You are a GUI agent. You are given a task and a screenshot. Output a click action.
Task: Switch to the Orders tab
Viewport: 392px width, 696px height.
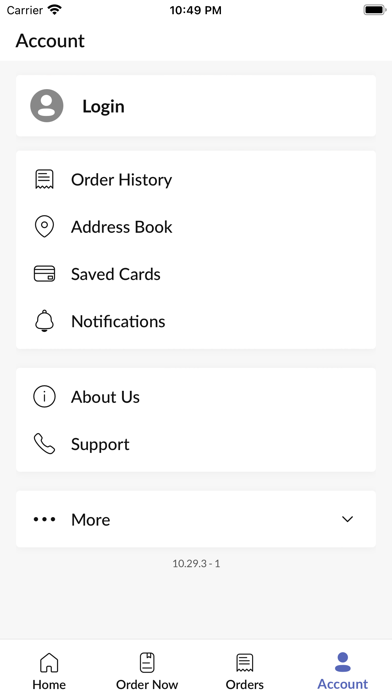pyautogui.click(x=245, y=671)
